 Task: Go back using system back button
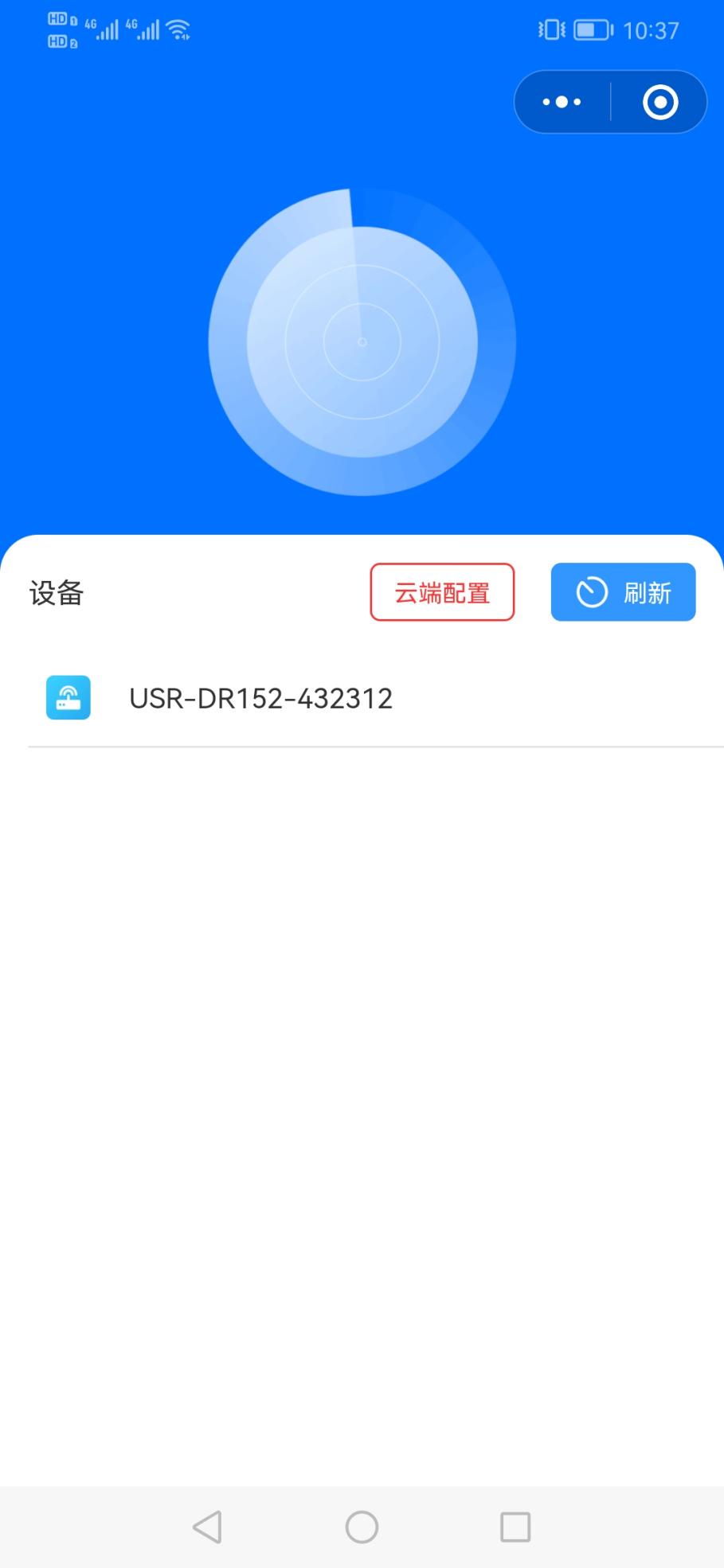point(207,1527)
